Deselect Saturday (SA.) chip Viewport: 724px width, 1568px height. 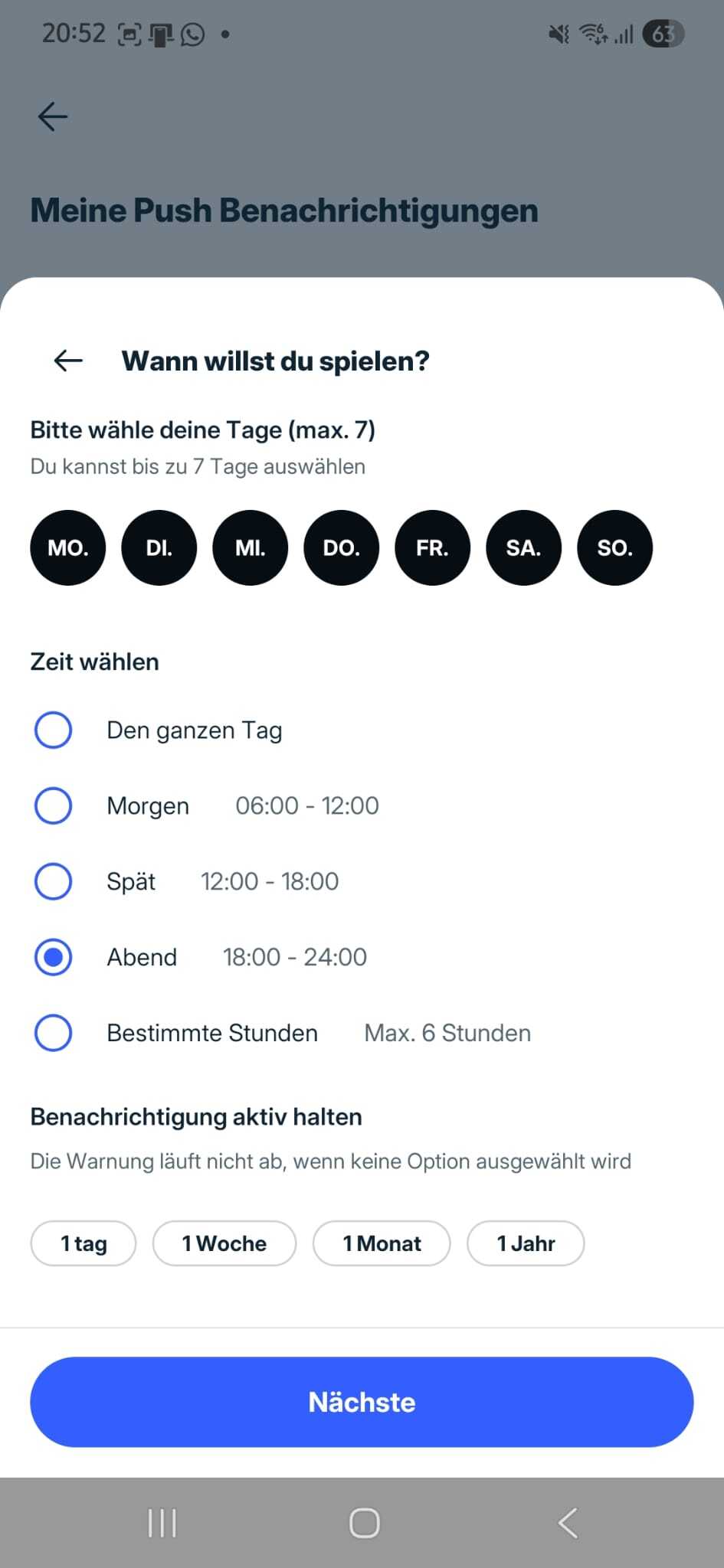coord(524,548)
